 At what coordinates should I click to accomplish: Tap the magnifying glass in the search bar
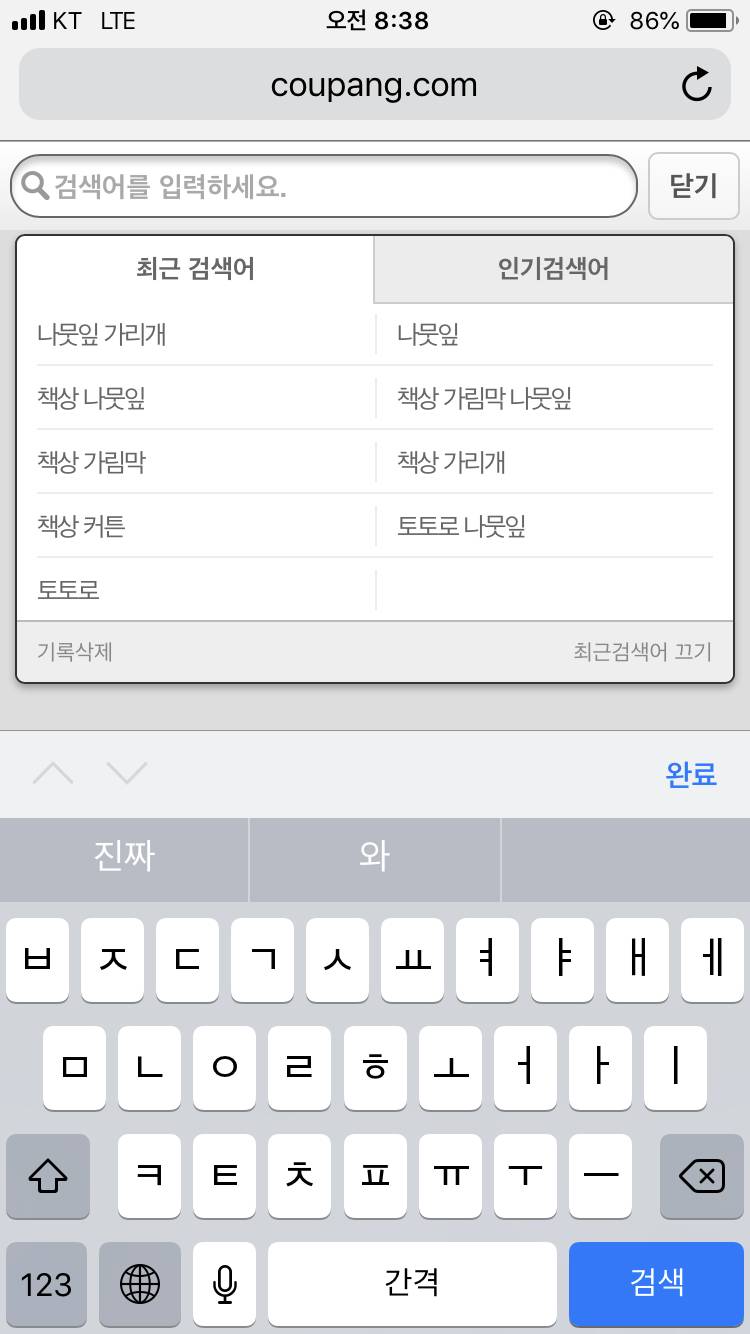point(37,186)
